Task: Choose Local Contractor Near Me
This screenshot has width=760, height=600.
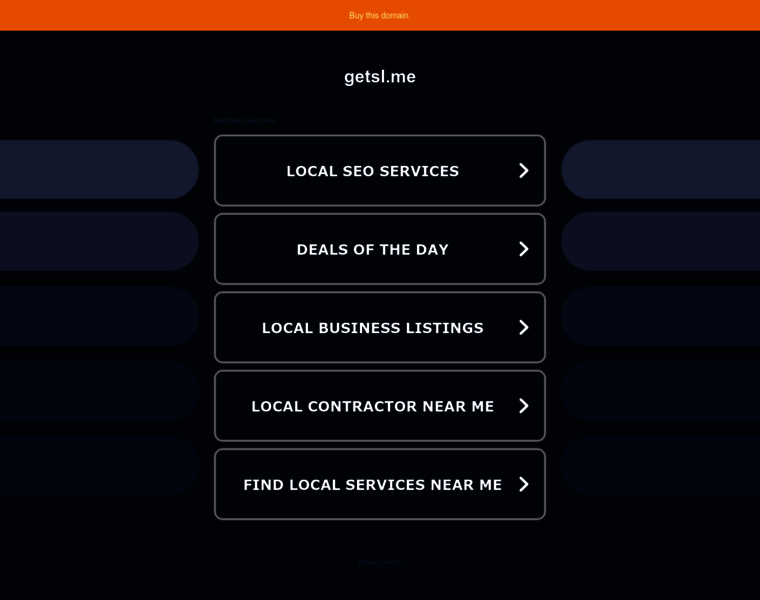Action: (379, 406)
